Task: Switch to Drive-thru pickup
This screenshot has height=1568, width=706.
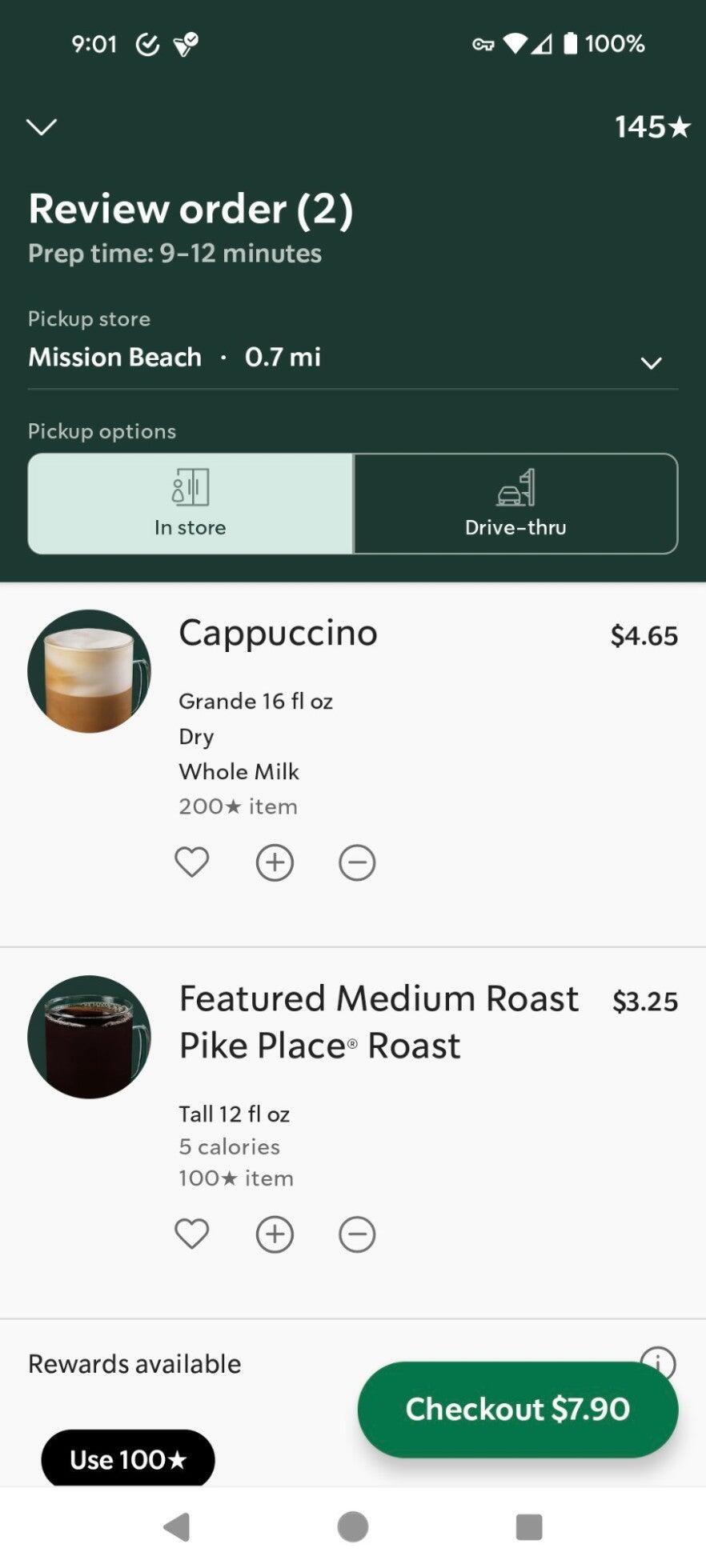Action: 515,504
